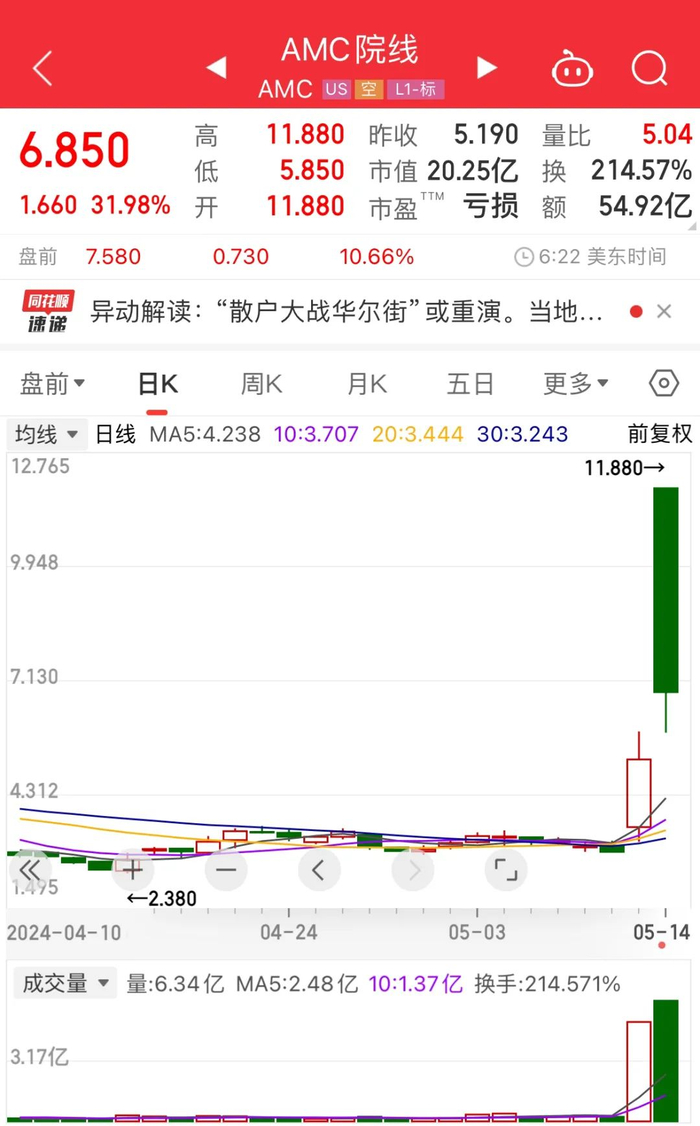Dismiss the 同花顺速递 news banner
Screen dimensions: 700x1126
point(664,312)
